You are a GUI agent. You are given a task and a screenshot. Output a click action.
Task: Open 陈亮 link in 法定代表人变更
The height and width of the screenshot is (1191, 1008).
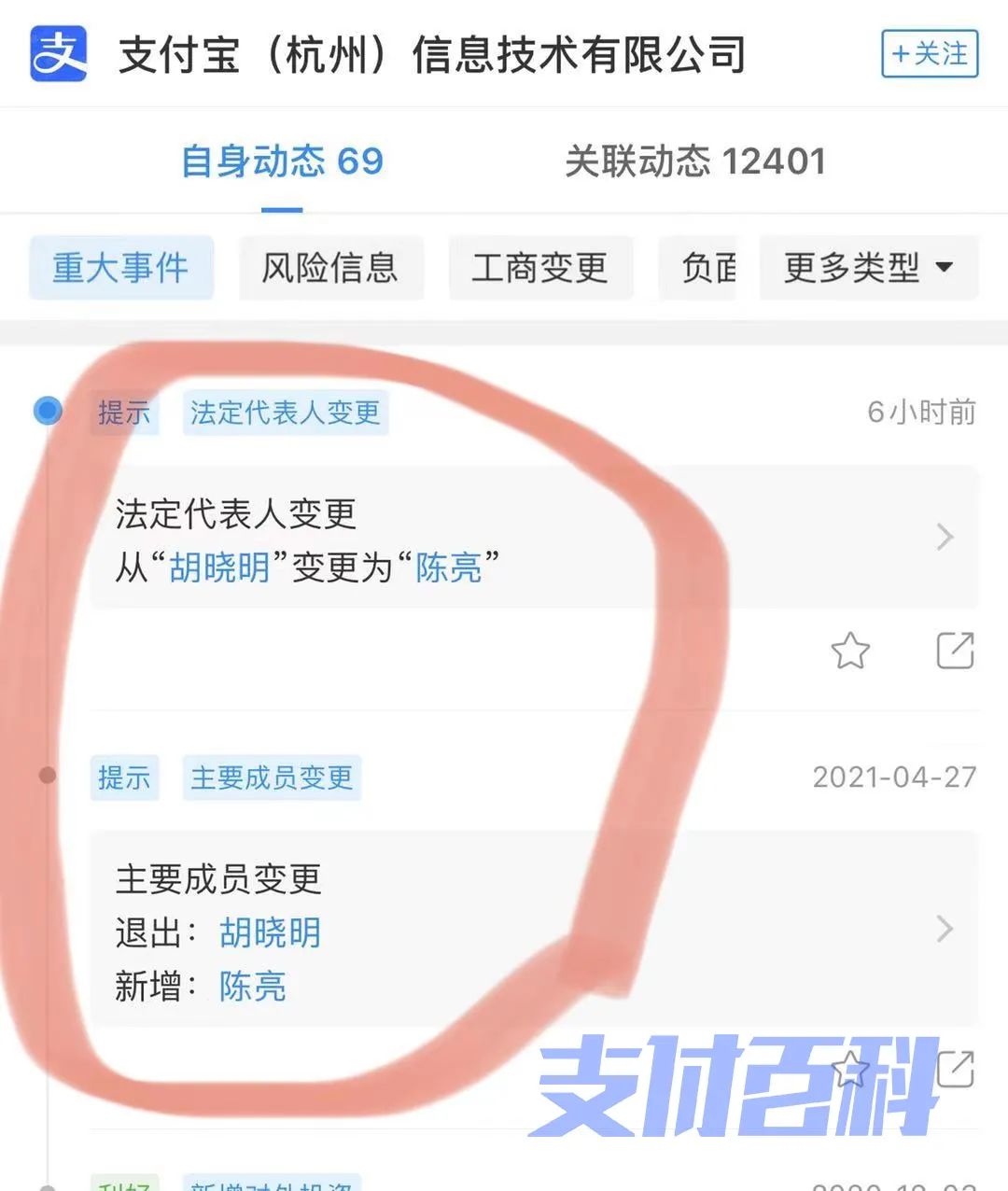448,567
